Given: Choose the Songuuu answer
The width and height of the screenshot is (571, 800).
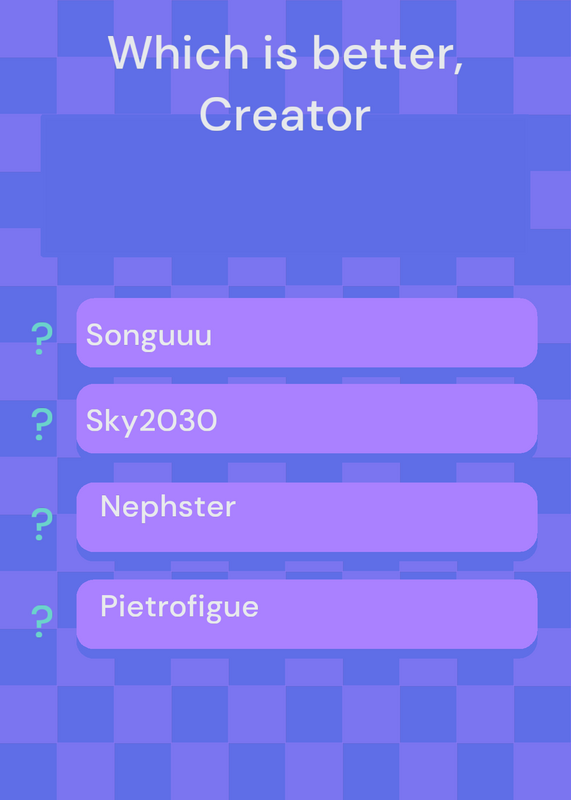Looking at the screenshot, I should 307,333.
